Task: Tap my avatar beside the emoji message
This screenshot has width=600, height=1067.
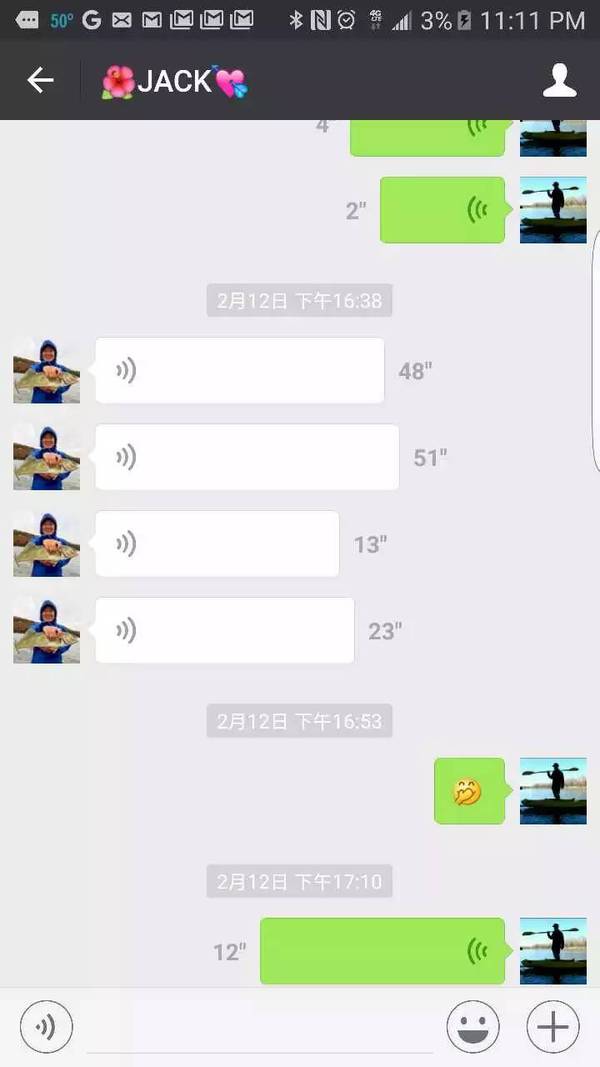Action: click(553, 791)
